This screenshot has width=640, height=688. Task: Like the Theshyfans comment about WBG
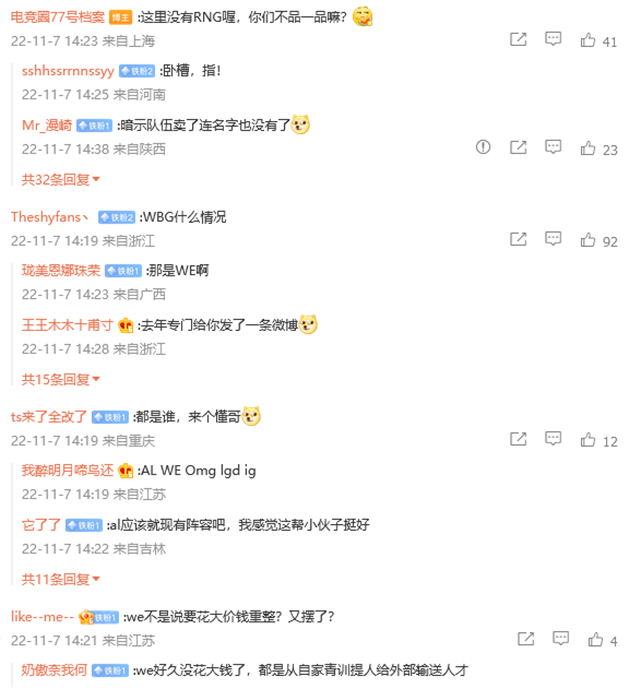pyautogui.click(x=587, y=240)
